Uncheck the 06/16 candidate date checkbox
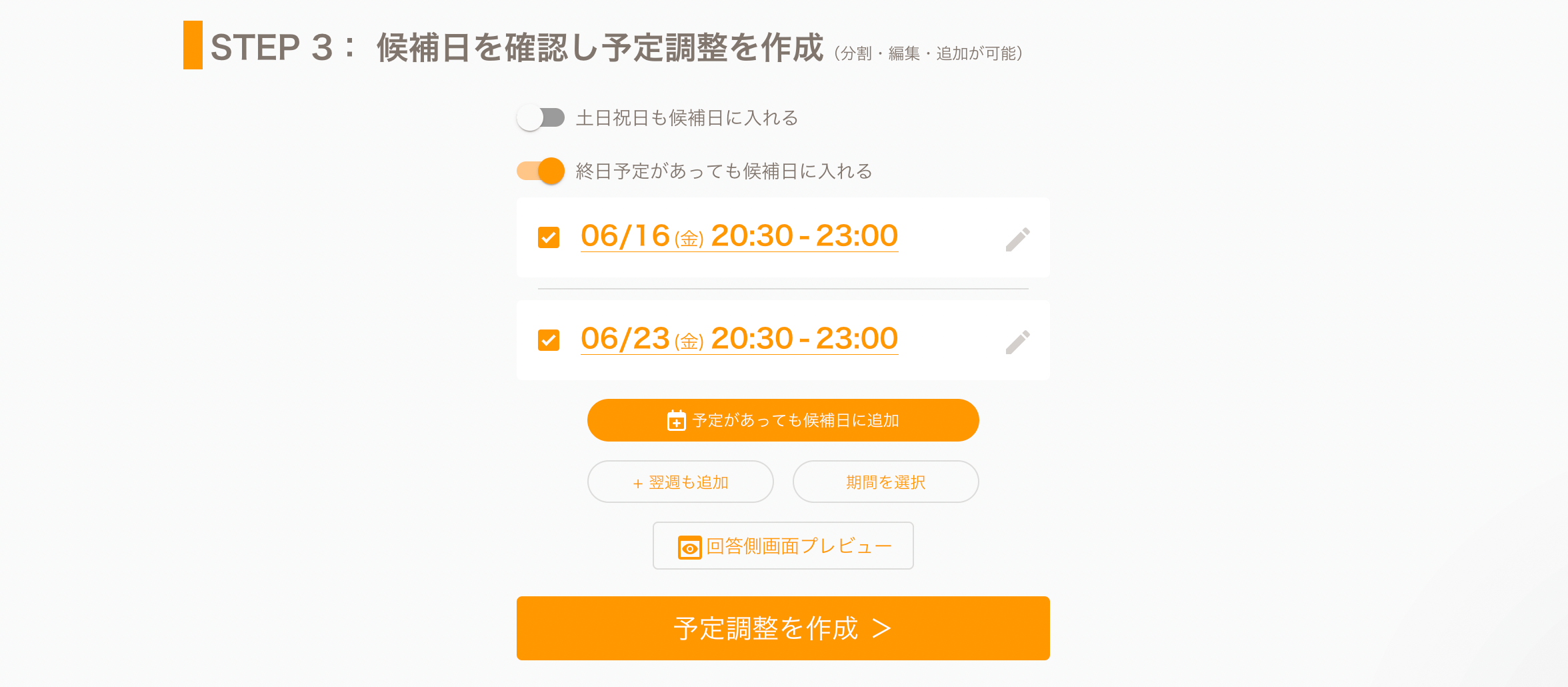The height and width of the screenshot is (687, 1568). [x=549, y=237]
